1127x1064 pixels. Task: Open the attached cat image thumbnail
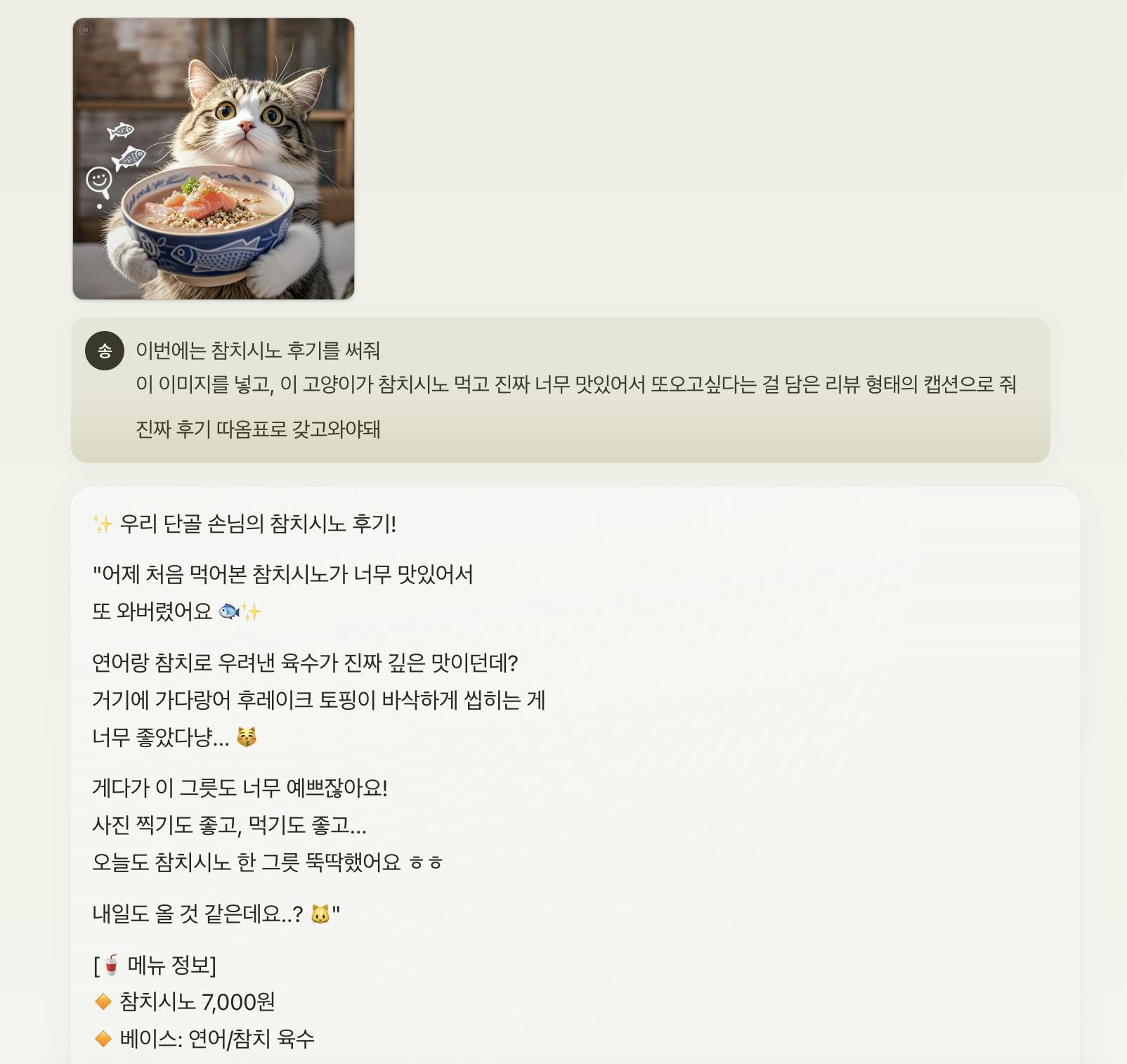[214, 159]
